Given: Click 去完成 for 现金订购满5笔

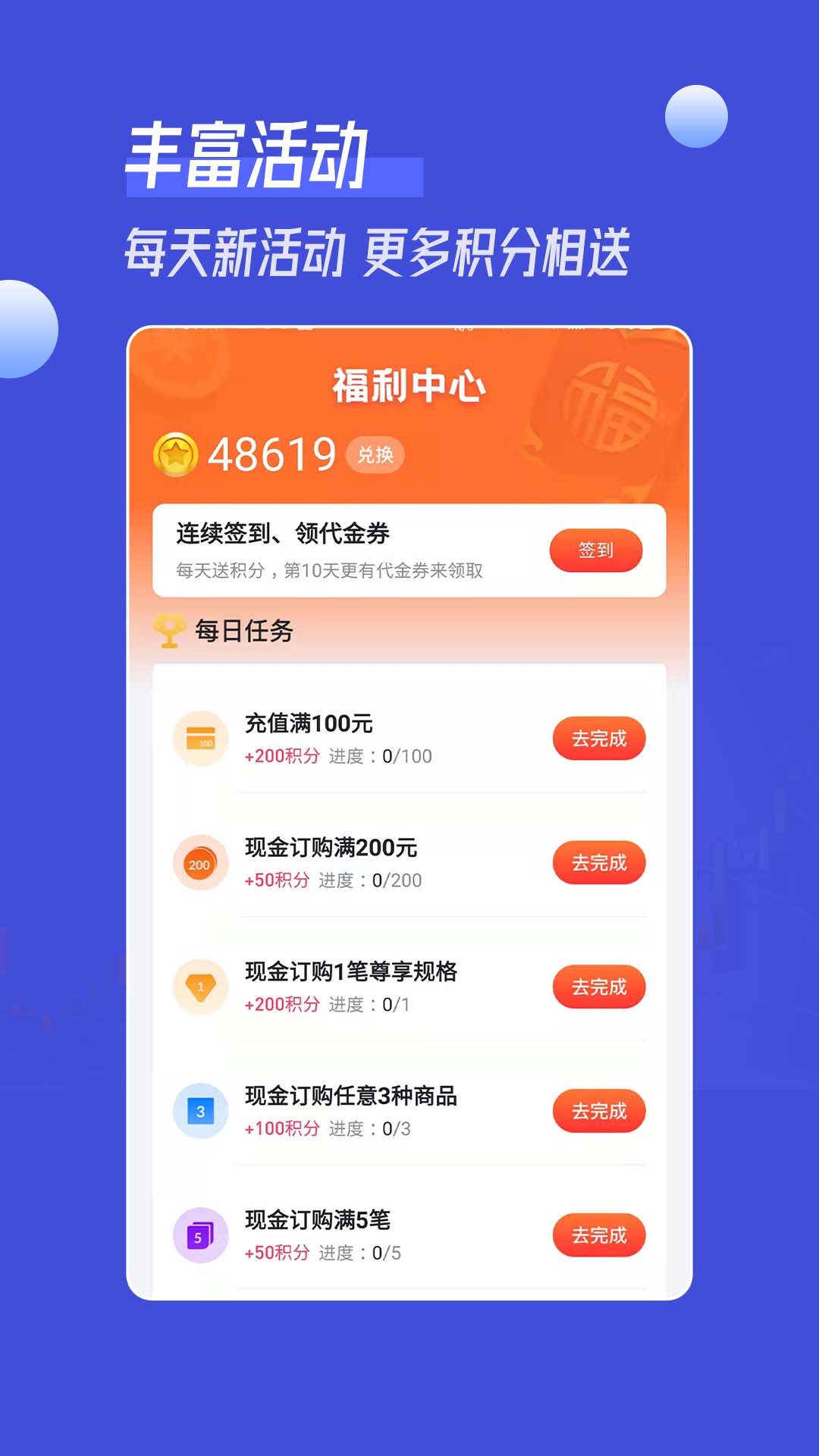Looking at the screenshot, I should 598,1235.
